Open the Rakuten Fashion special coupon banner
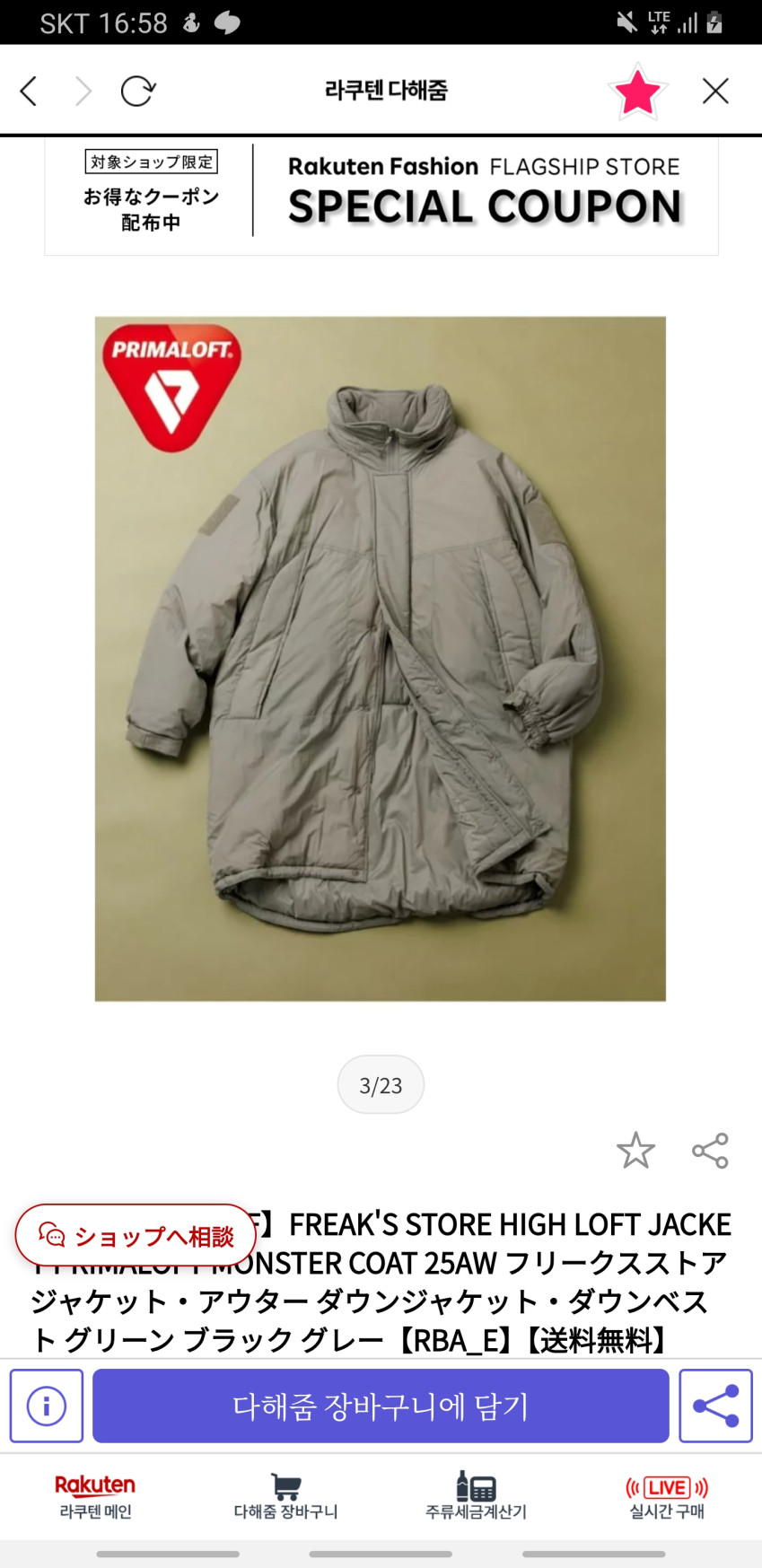 [x=381, y=196]
